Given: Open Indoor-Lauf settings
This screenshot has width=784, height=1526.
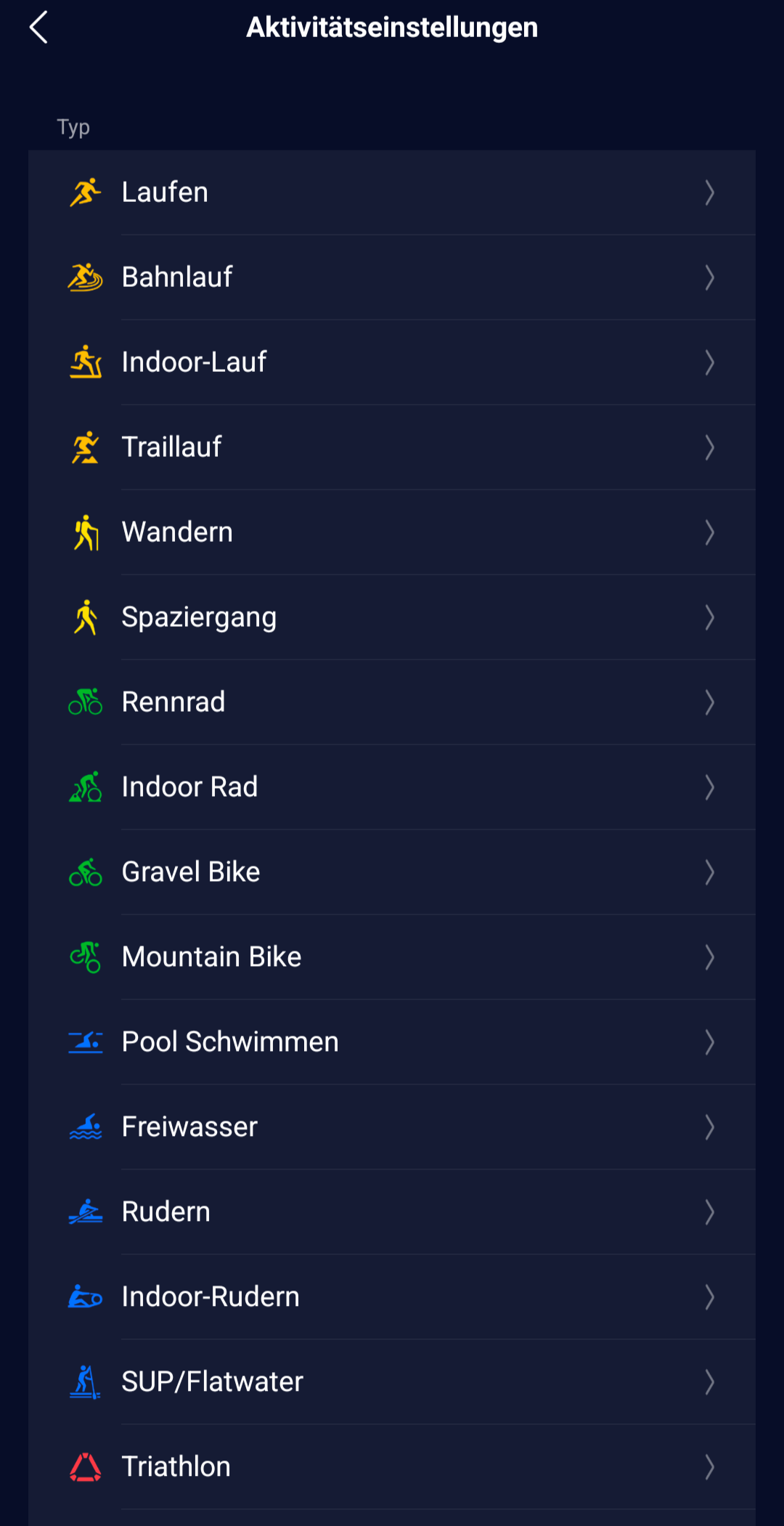Looking at the screenshot, I should click(x=392, y=362).
